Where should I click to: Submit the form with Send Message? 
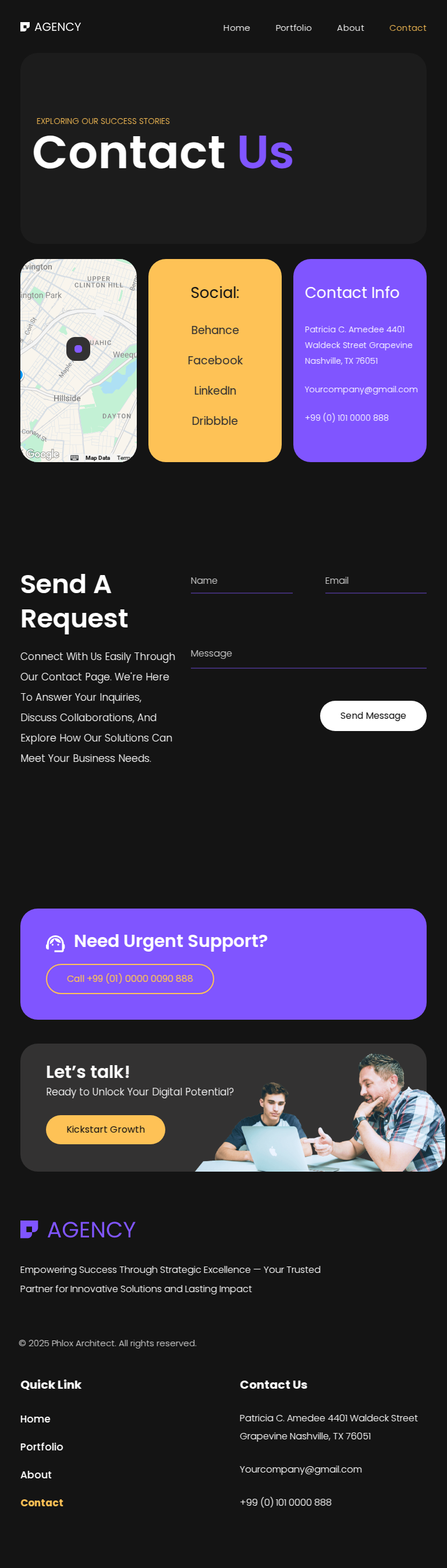tap(372, 716)
